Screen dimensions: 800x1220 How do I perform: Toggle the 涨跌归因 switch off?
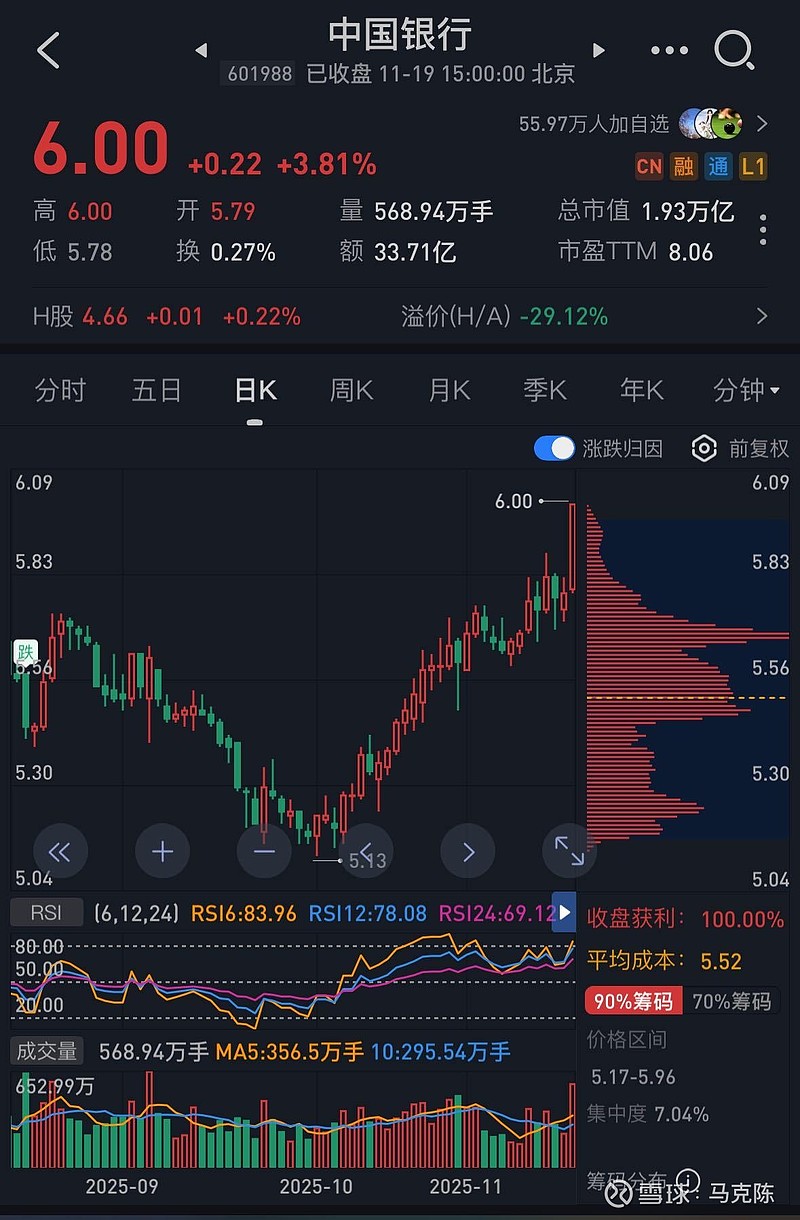coord(553,449)
